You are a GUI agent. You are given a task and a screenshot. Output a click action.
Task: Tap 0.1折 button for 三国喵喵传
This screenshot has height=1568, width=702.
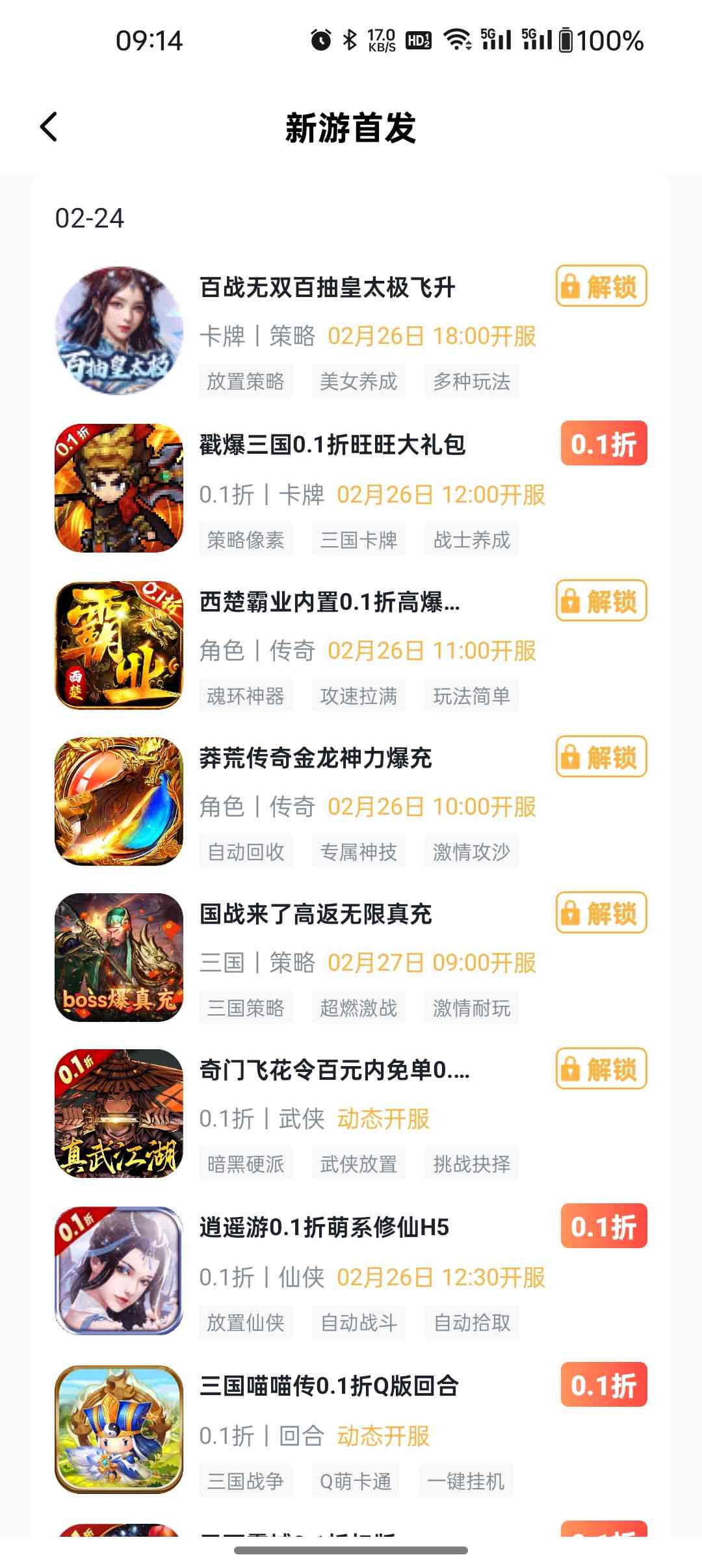(604, 1385)
